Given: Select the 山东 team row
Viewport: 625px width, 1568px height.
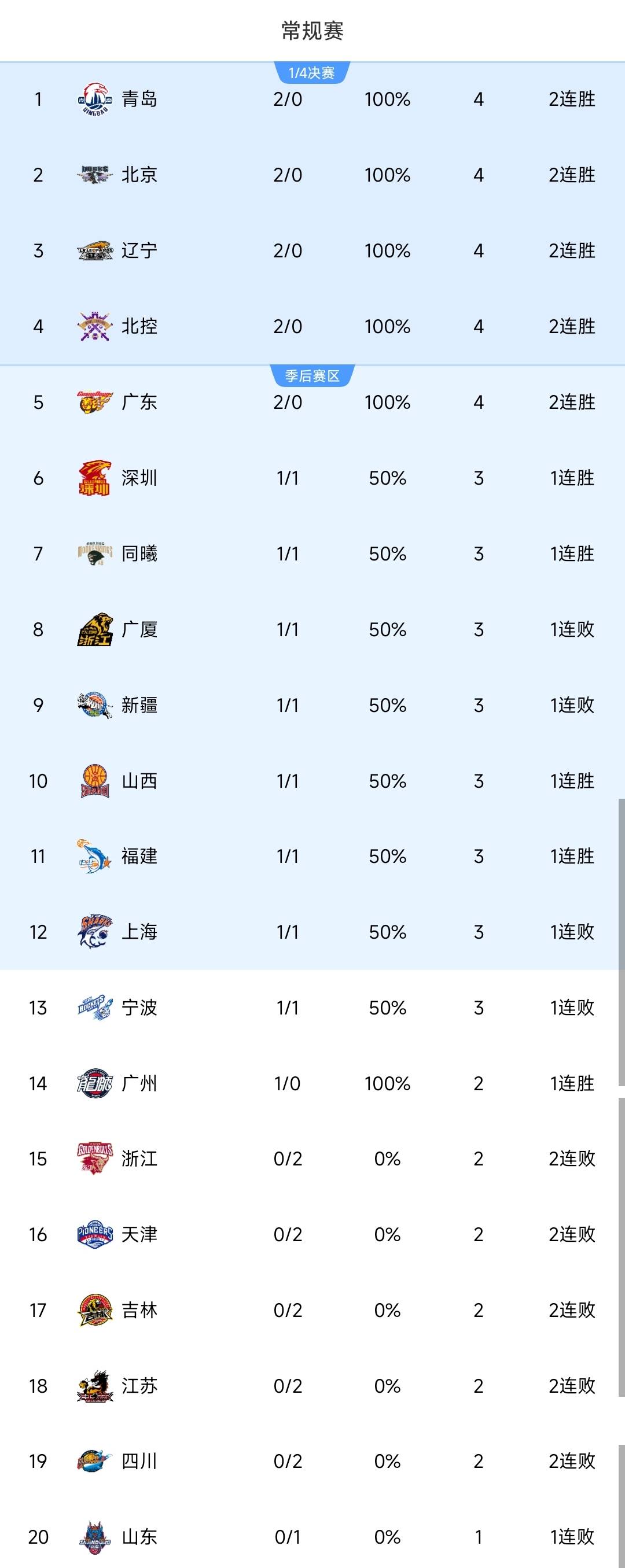Looking at the screenshot, I should coord(139,1537).
